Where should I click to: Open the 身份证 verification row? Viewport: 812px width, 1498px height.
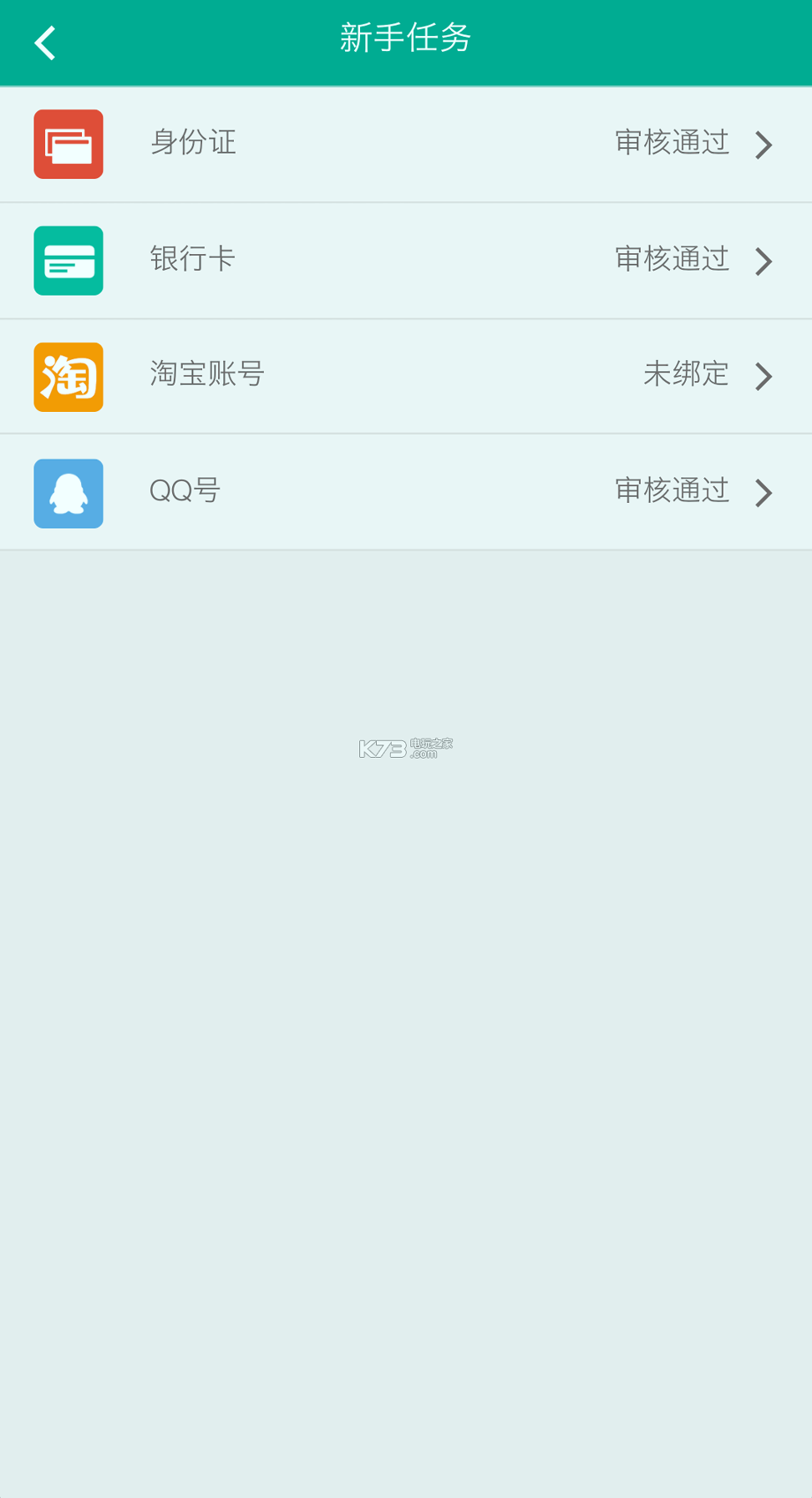pos(405,144)
